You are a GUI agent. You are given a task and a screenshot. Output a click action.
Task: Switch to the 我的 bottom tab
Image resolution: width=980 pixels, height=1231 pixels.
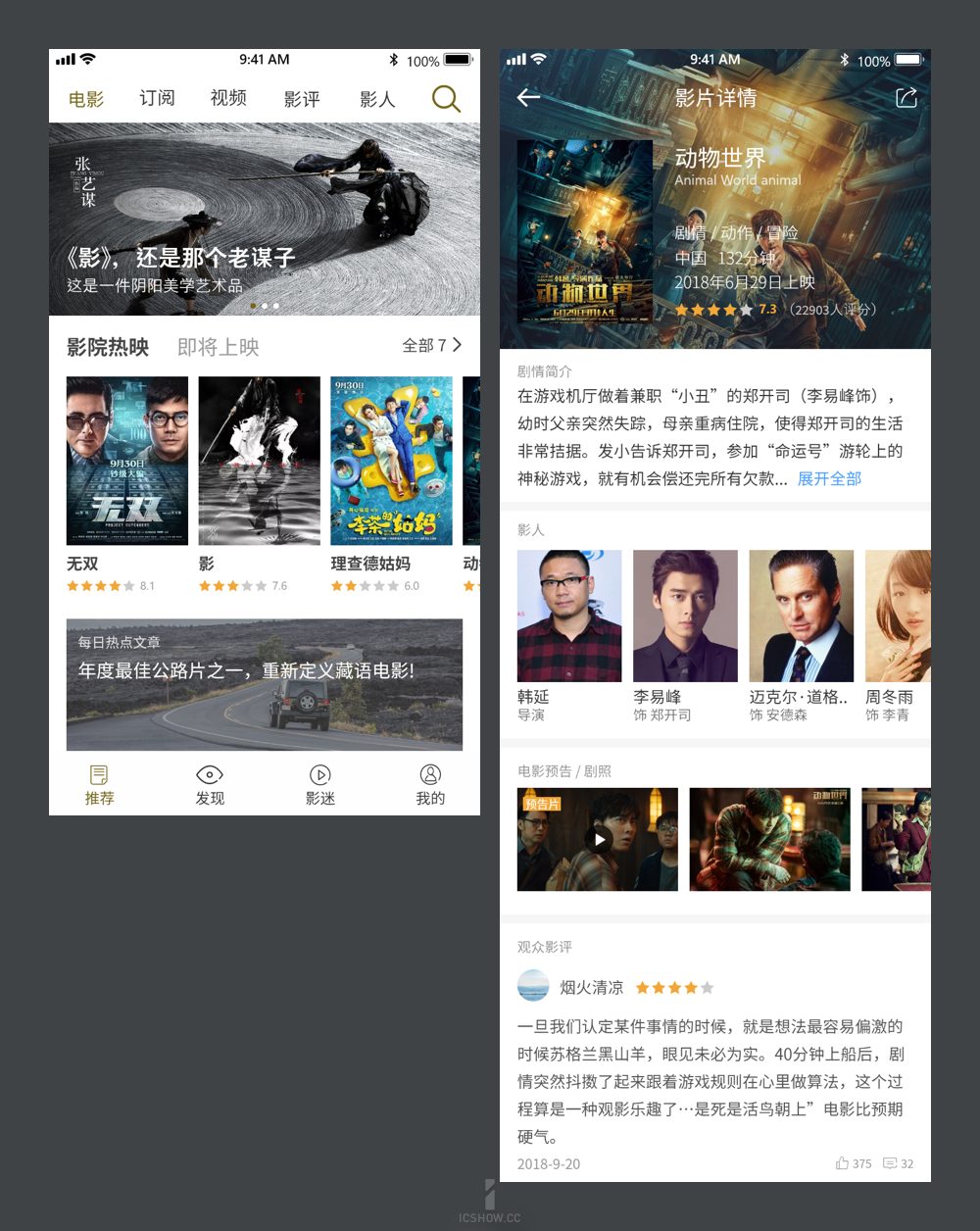[x=430, y=785]
